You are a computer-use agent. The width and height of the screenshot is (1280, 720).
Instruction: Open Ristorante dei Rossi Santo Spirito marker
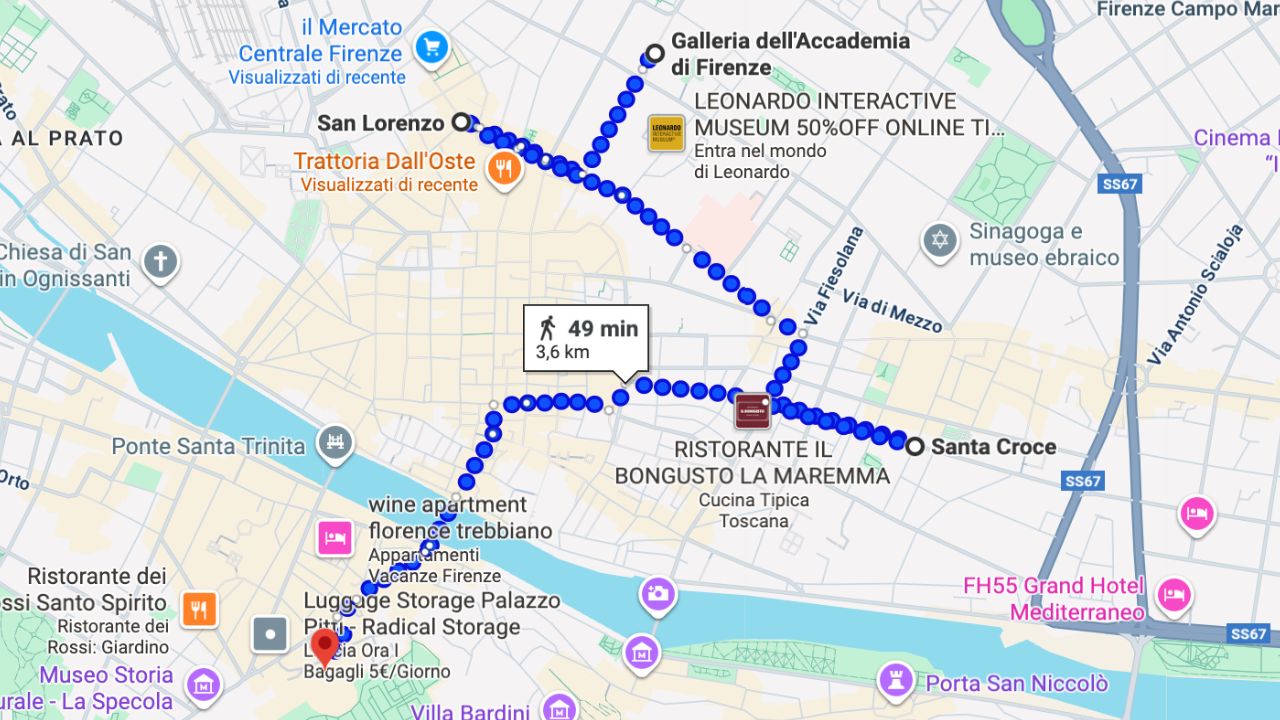(x=200, y=607)
